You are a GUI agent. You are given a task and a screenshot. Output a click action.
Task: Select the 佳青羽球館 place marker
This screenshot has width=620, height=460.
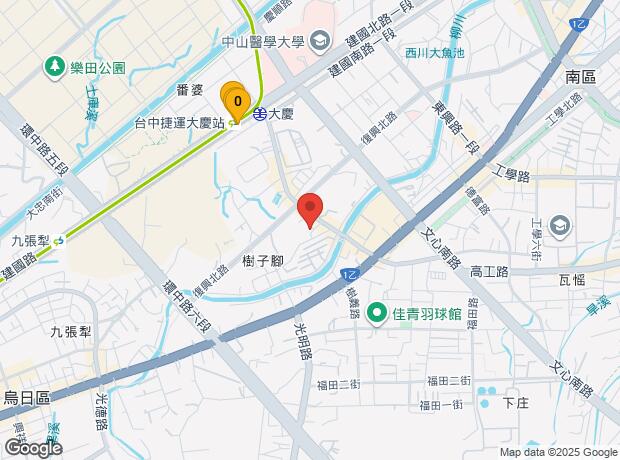tap(376, 314)
